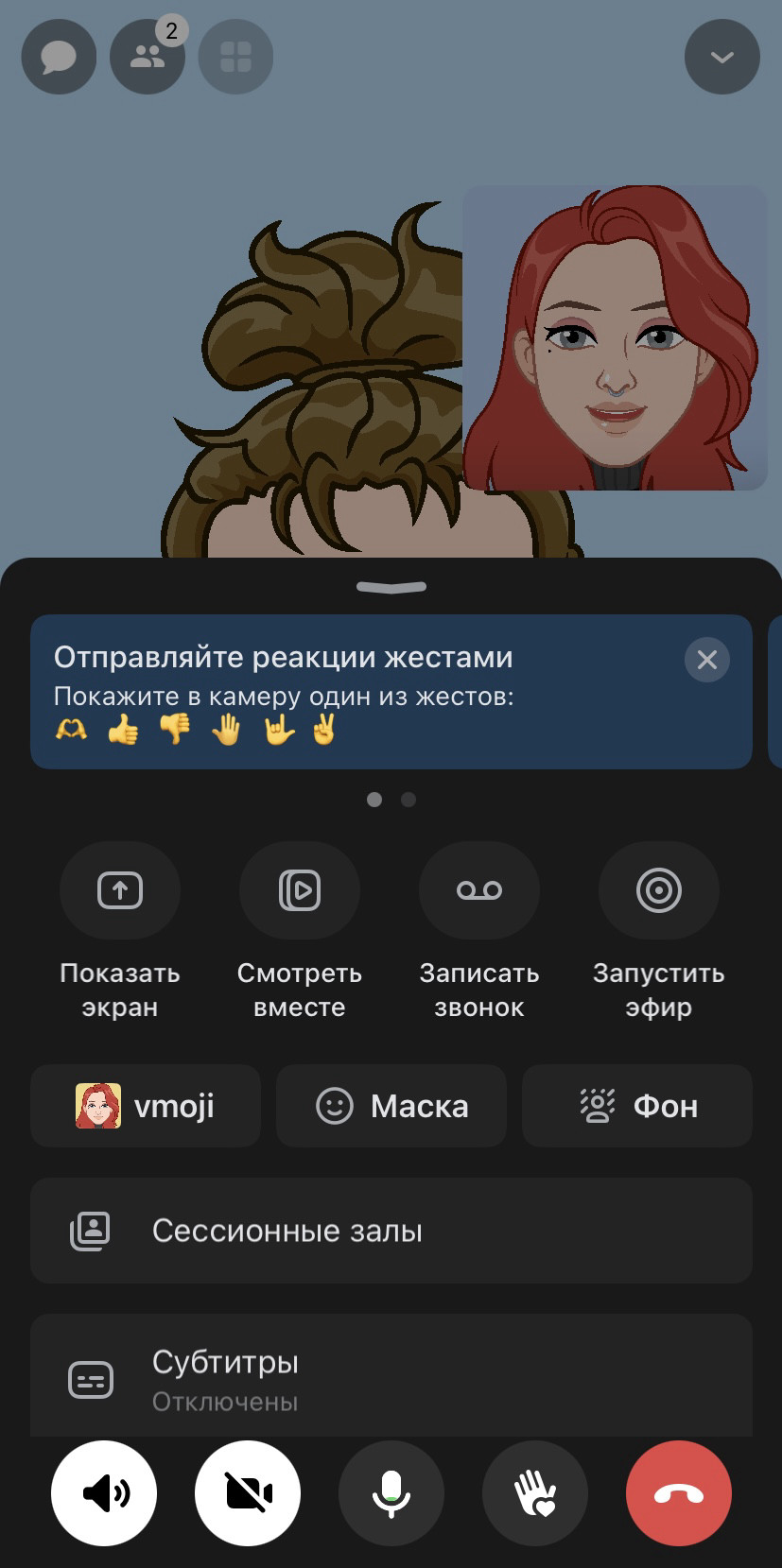
Task: Mute the microphone
Action: [391, 1493]
